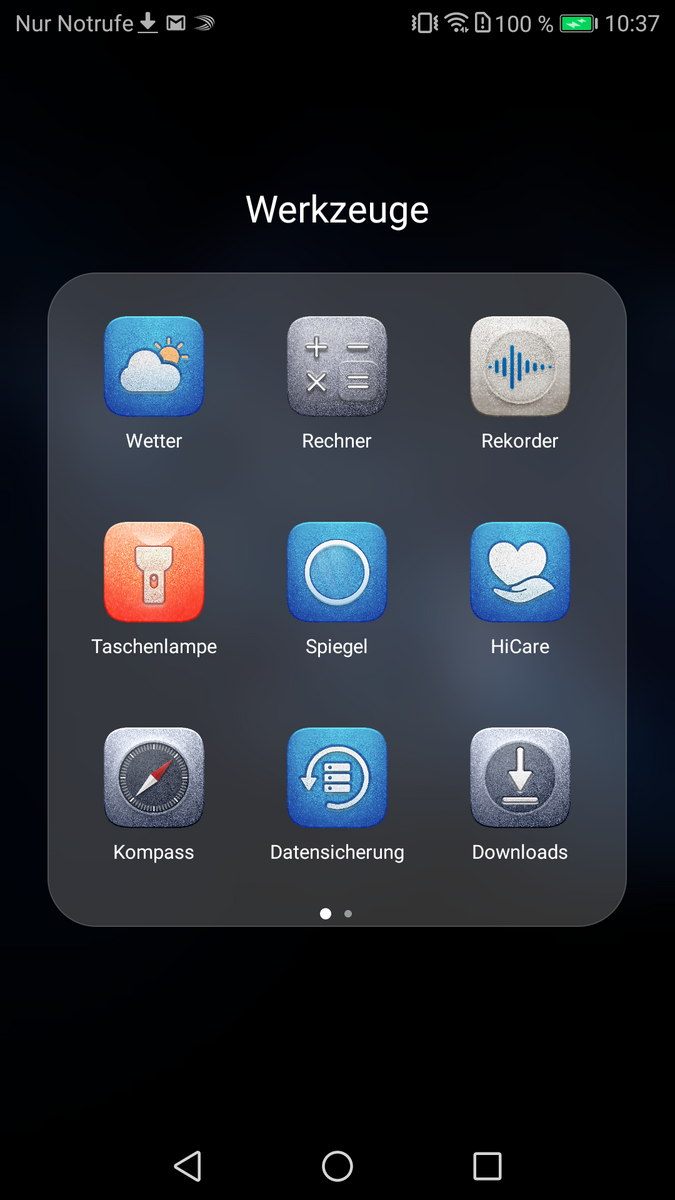Launch HiCare
Viewport: 675px width, 1200px height.
[520, 572]
